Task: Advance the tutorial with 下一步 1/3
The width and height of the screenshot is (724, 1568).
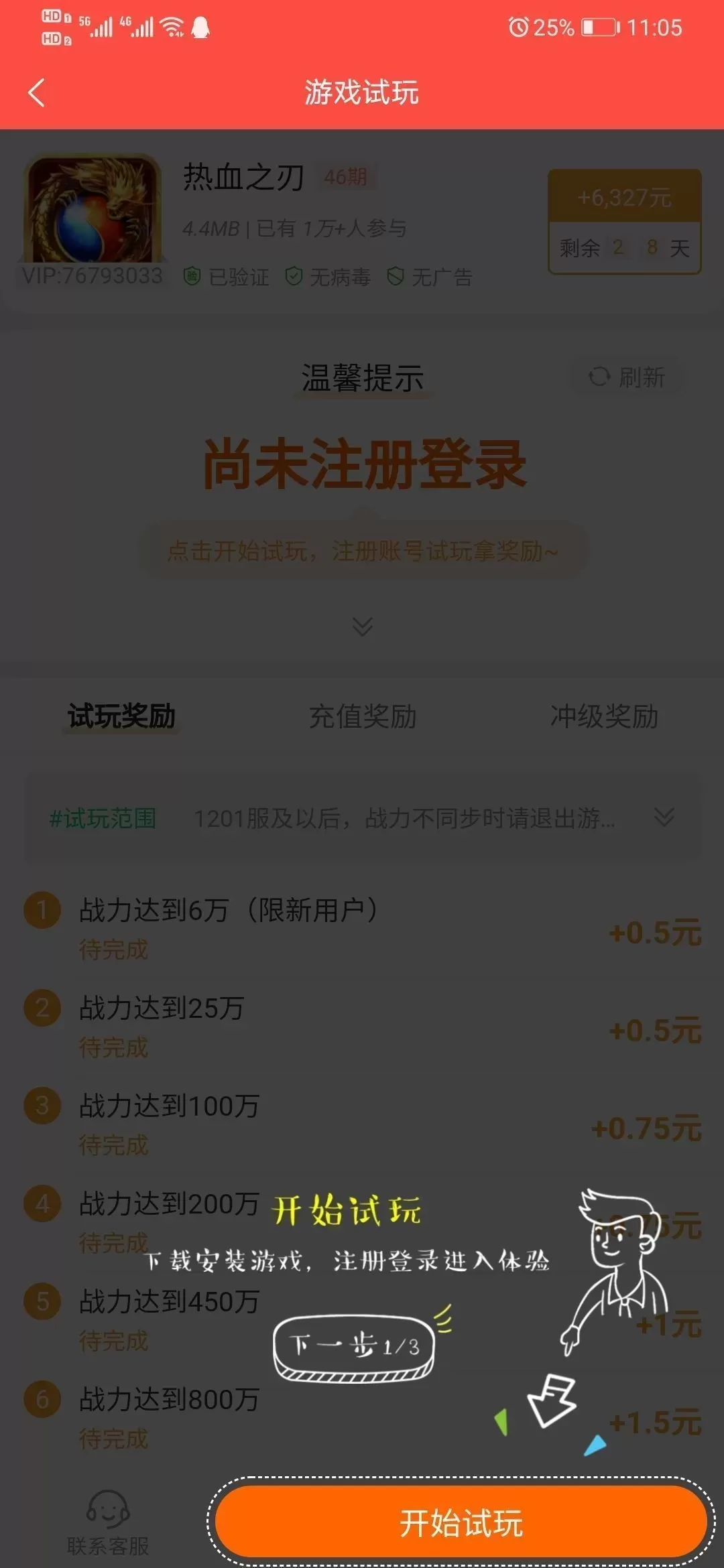Action: pyautogui.click(x=354, y=1346)
